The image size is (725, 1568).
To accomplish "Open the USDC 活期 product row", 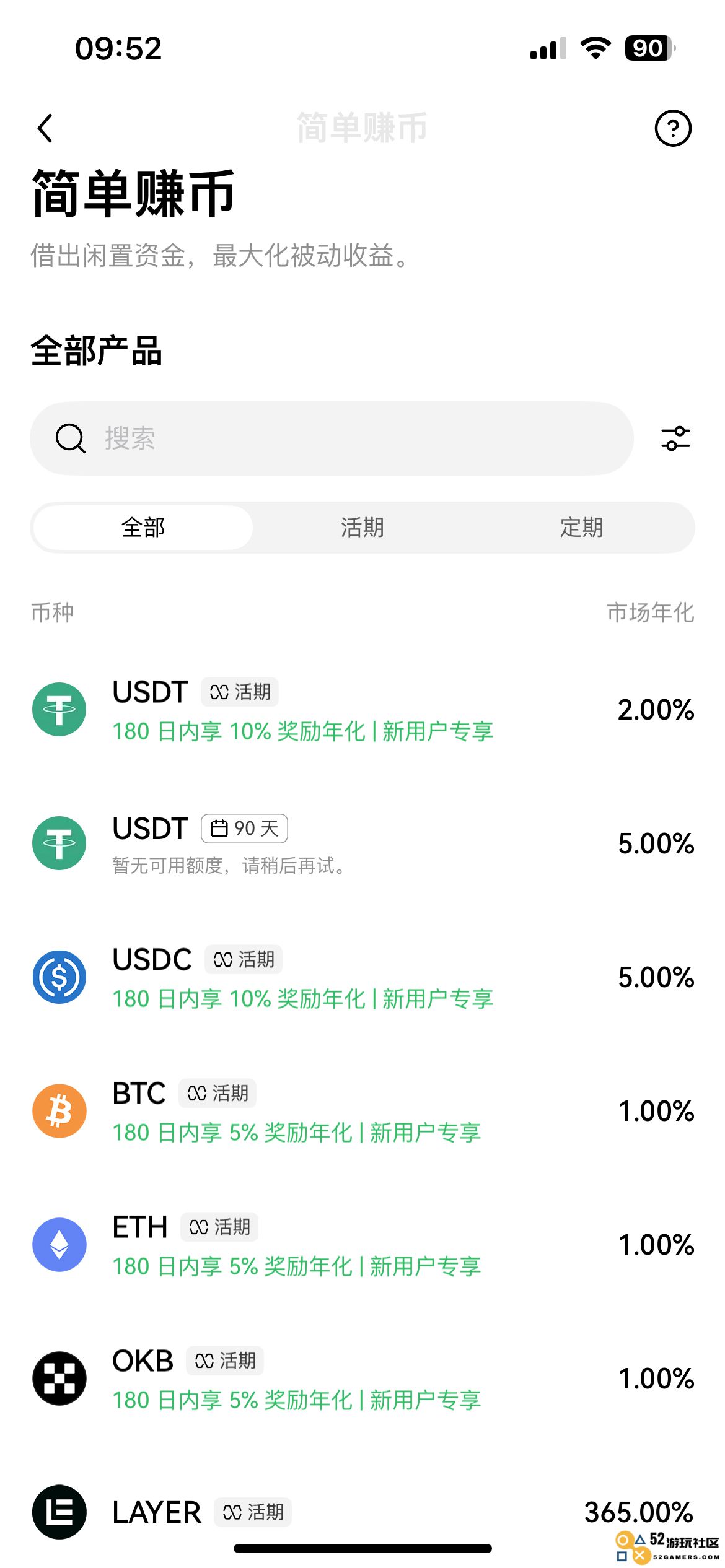I will pos(362,977).
